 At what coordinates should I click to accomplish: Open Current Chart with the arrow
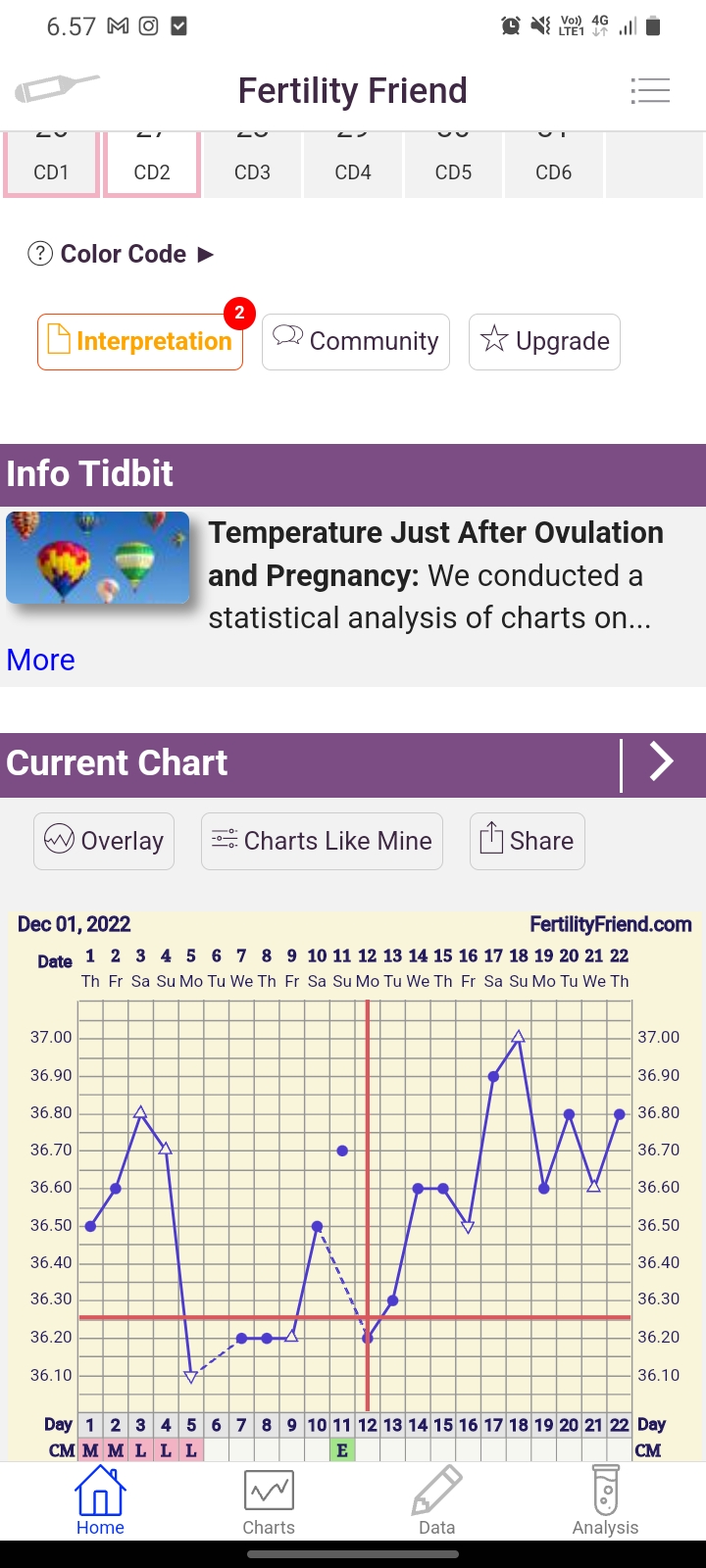pyautogui.click(x=662, y=762)
